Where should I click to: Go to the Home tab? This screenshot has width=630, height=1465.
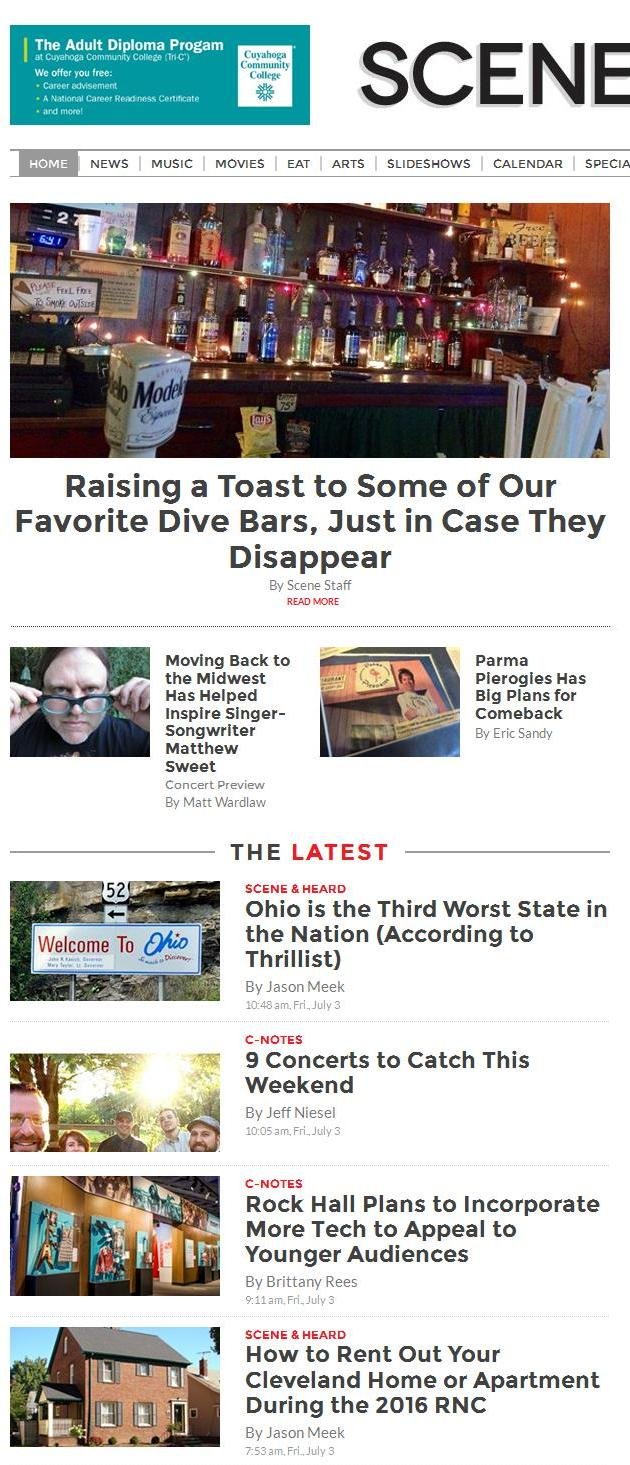tap(48, 164)
